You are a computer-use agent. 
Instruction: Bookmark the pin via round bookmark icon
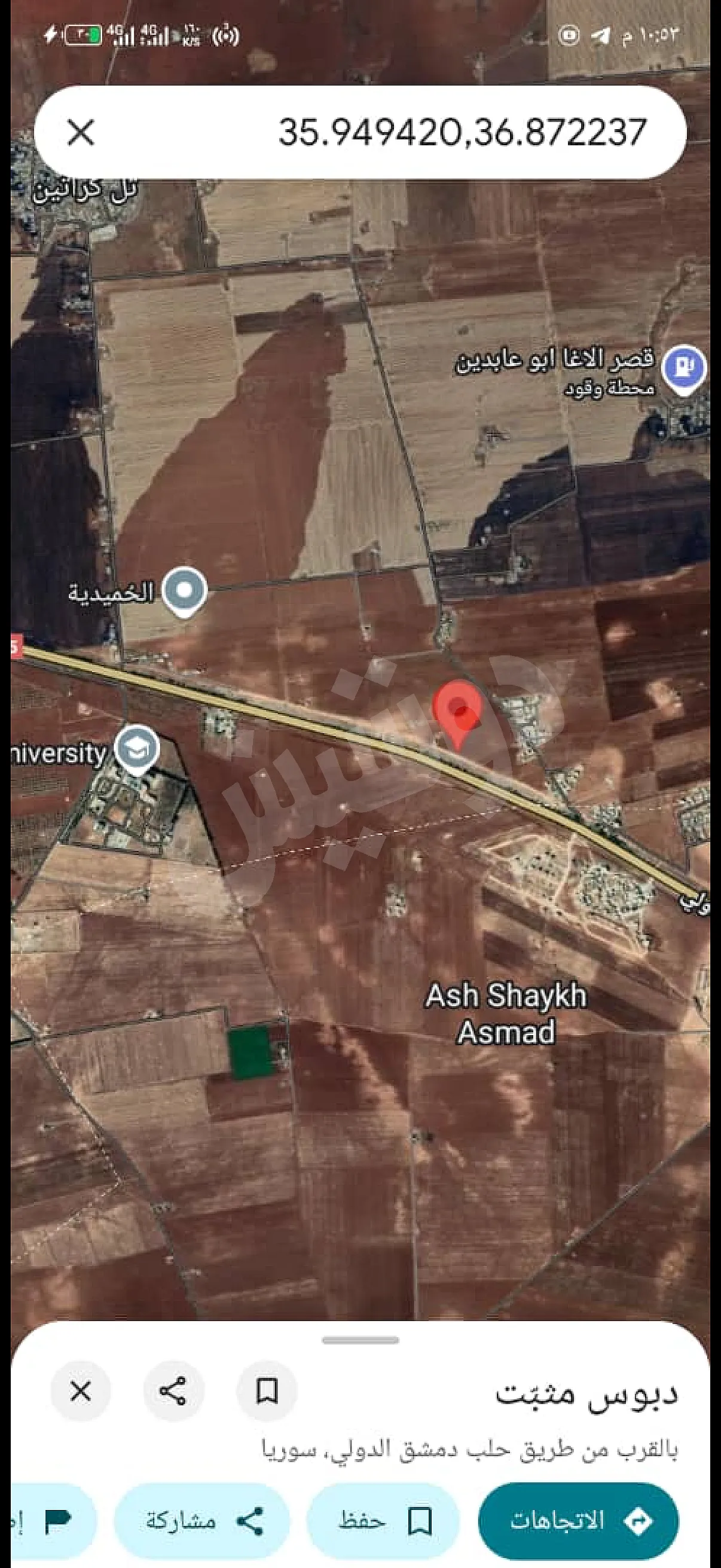click(x=267, y=1391)
